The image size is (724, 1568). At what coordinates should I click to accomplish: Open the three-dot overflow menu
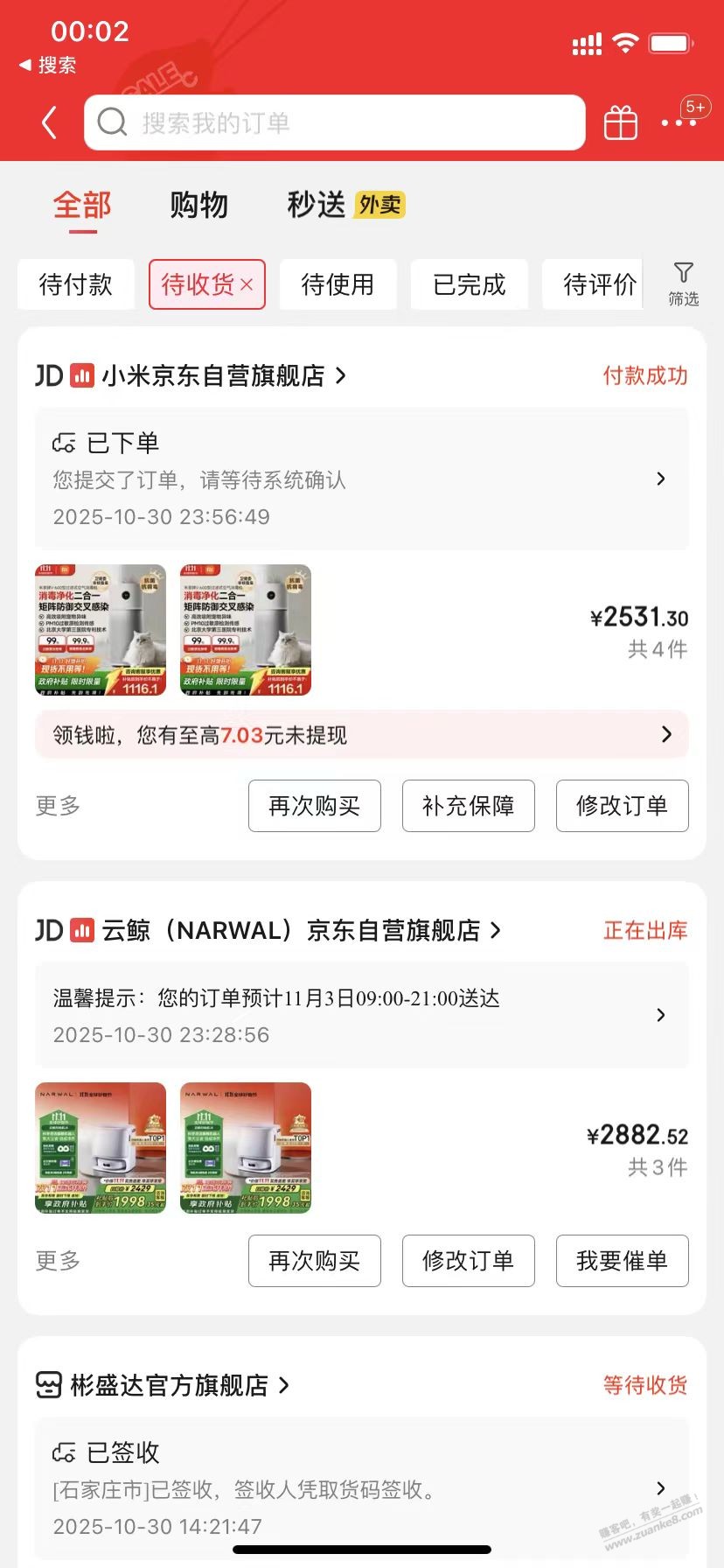[x=679, y=123]
